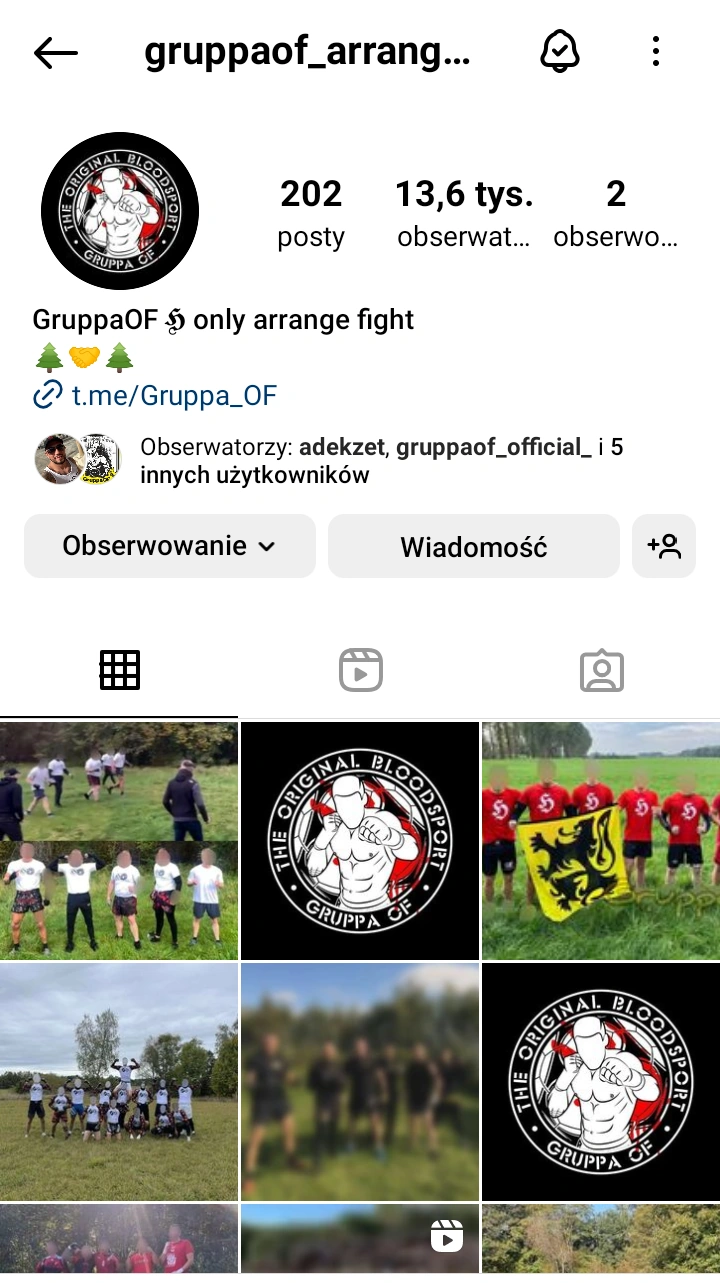Screen dimensions: 720x1283
Task: Open the t.me/Gruppa_OF link
Action: 173,395
